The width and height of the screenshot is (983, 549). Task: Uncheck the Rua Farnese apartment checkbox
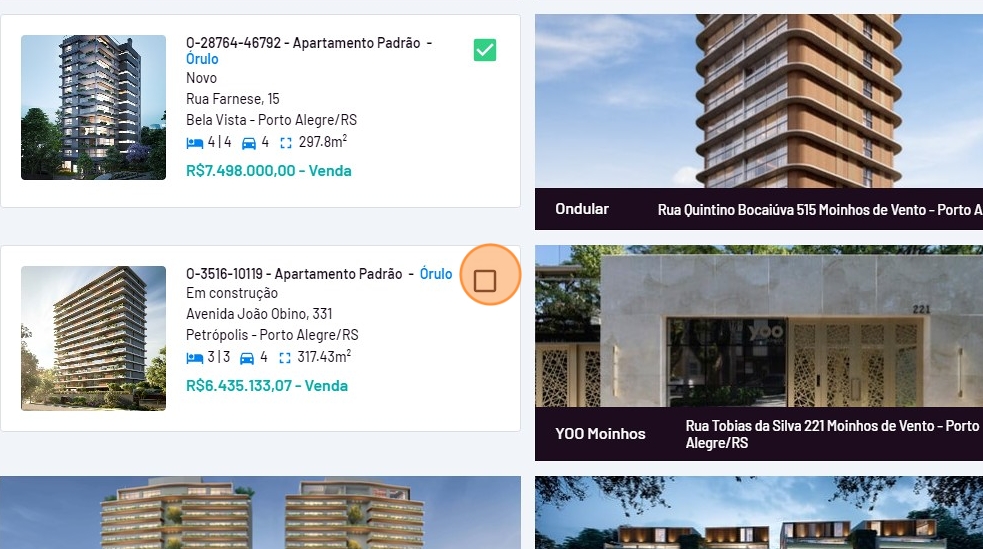click(485, 49)
